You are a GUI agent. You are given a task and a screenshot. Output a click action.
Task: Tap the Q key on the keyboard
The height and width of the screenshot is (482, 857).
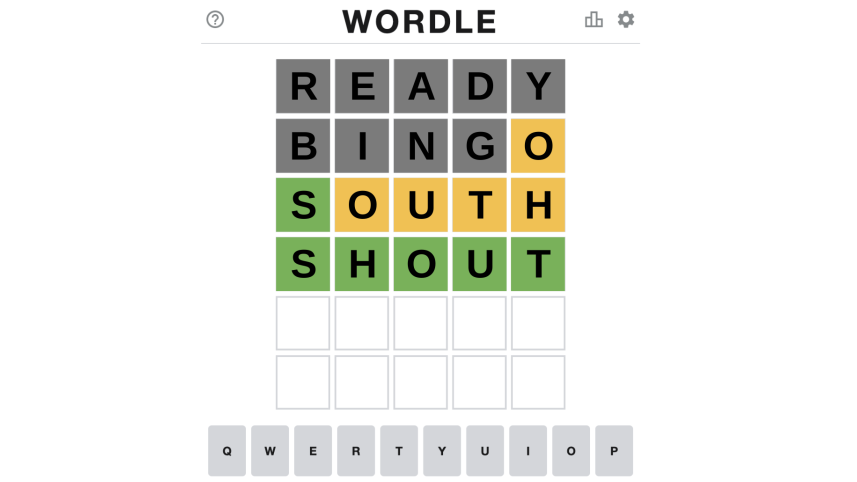pos(227,451)
